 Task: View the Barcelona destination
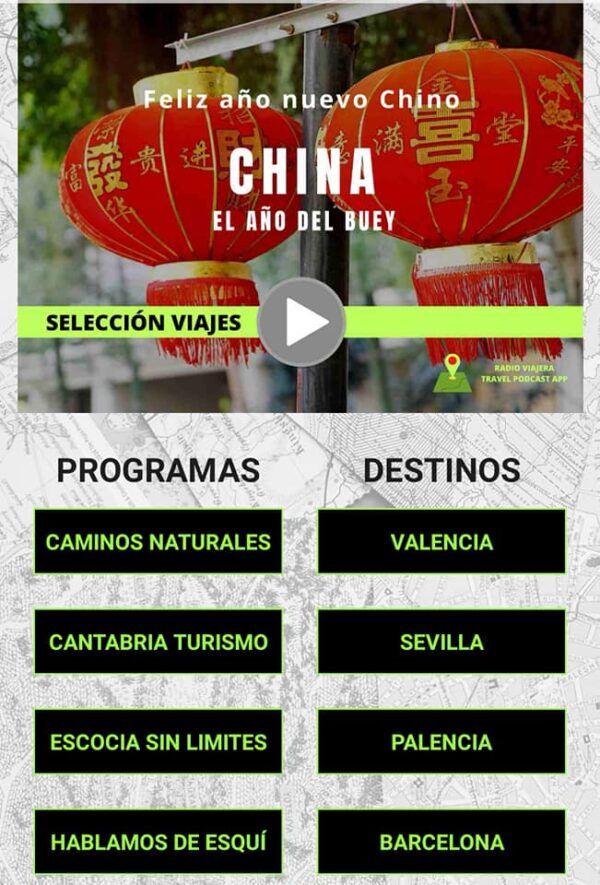point(441,841)
